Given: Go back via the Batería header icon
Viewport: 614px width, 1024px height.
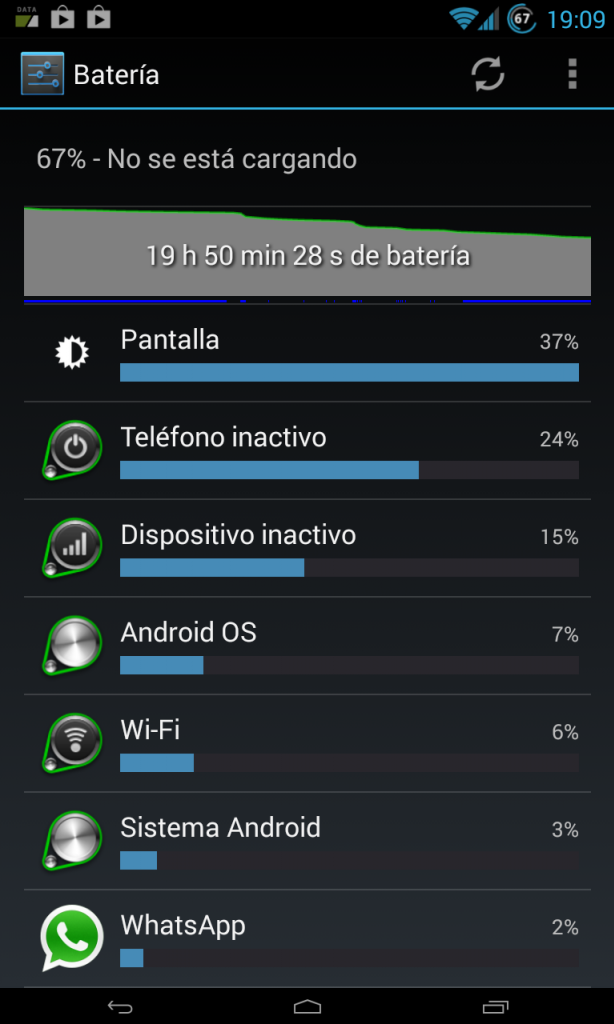Looking at the screenshot, I should (x=42, y=74).
